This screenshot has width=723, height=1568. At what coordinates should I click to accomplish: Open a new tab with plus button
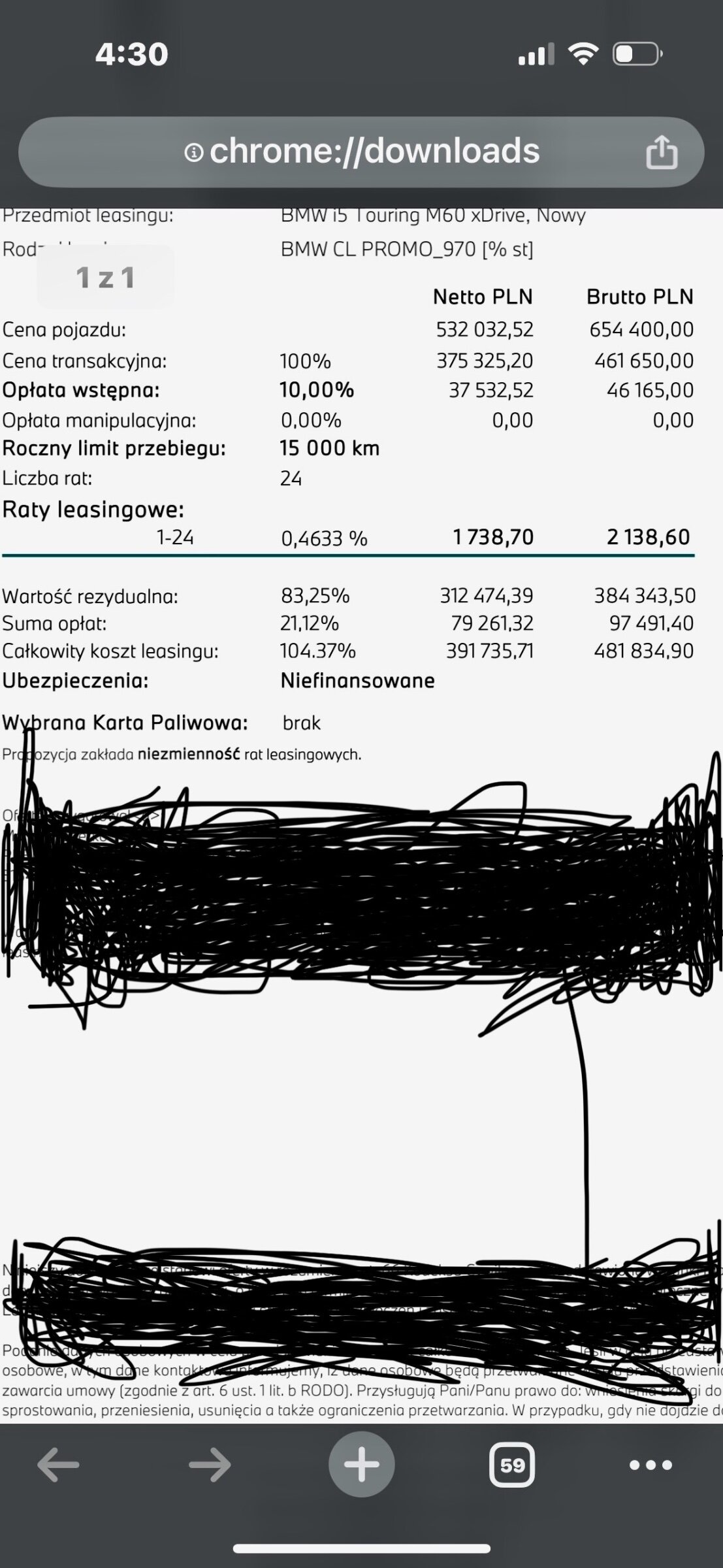click(x=361, y=1465)
